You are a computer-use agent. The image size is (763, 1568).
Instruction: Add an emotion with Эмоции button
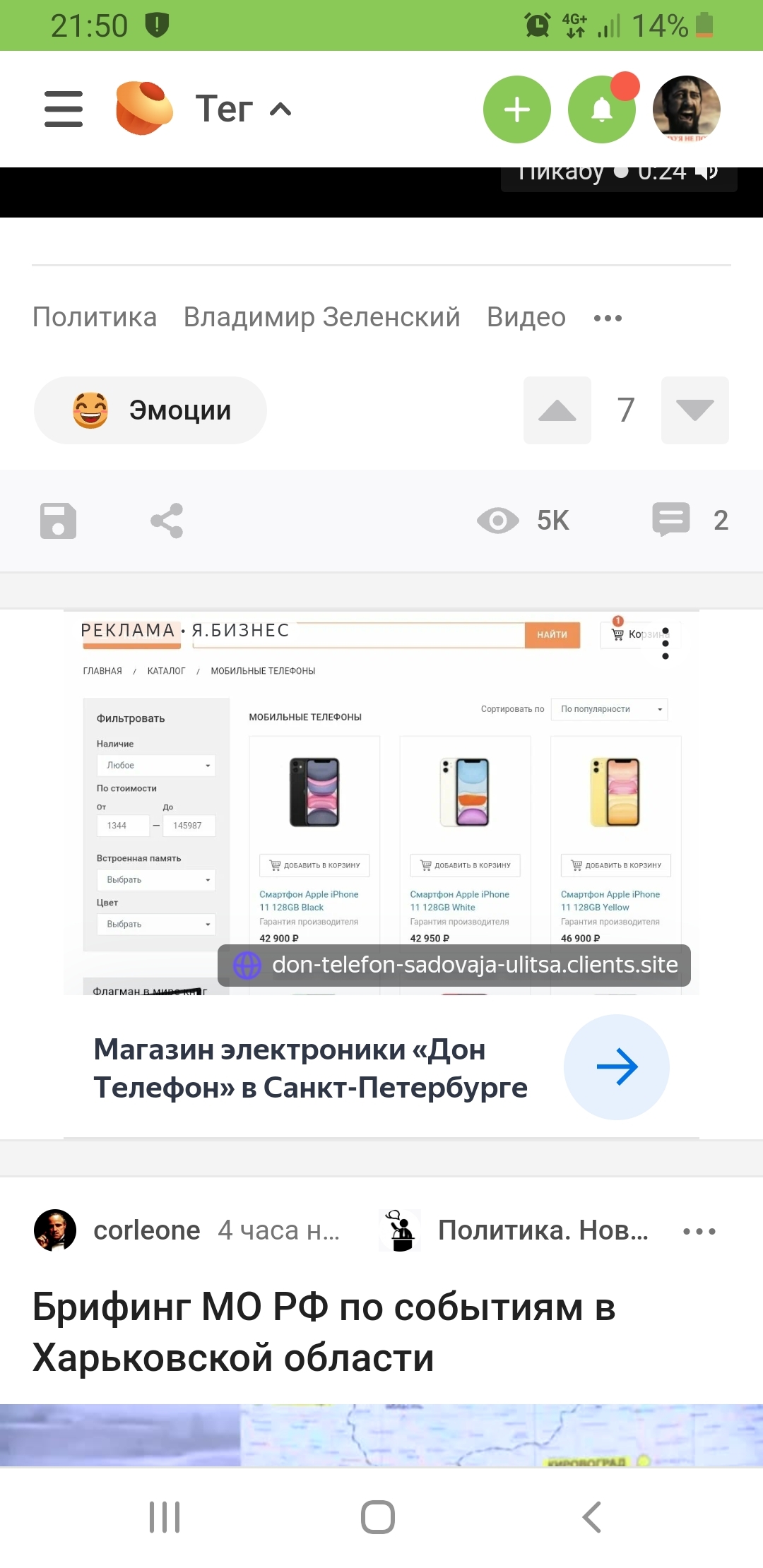click(150, 410)
